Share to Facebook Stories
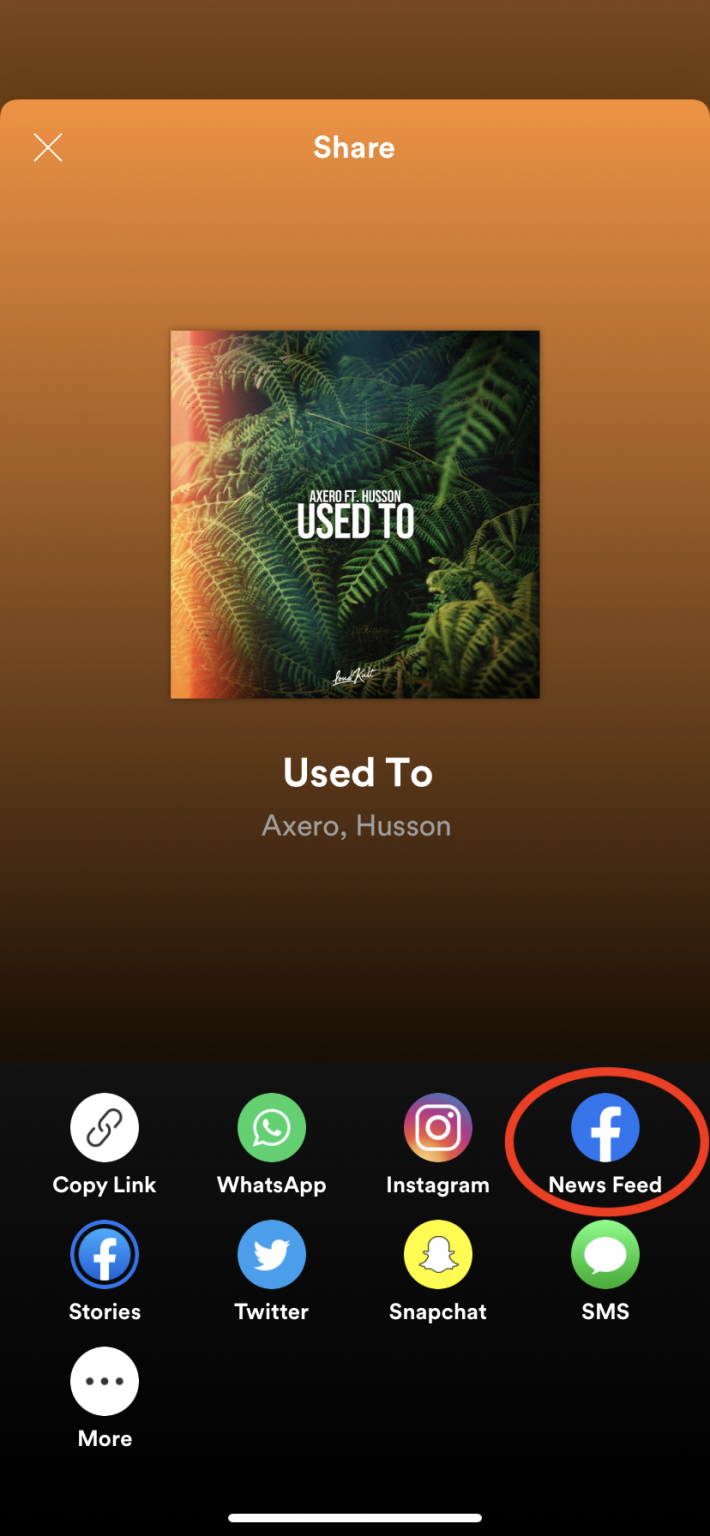Screen dimensions: 710x1536 tap(105, 1255)
